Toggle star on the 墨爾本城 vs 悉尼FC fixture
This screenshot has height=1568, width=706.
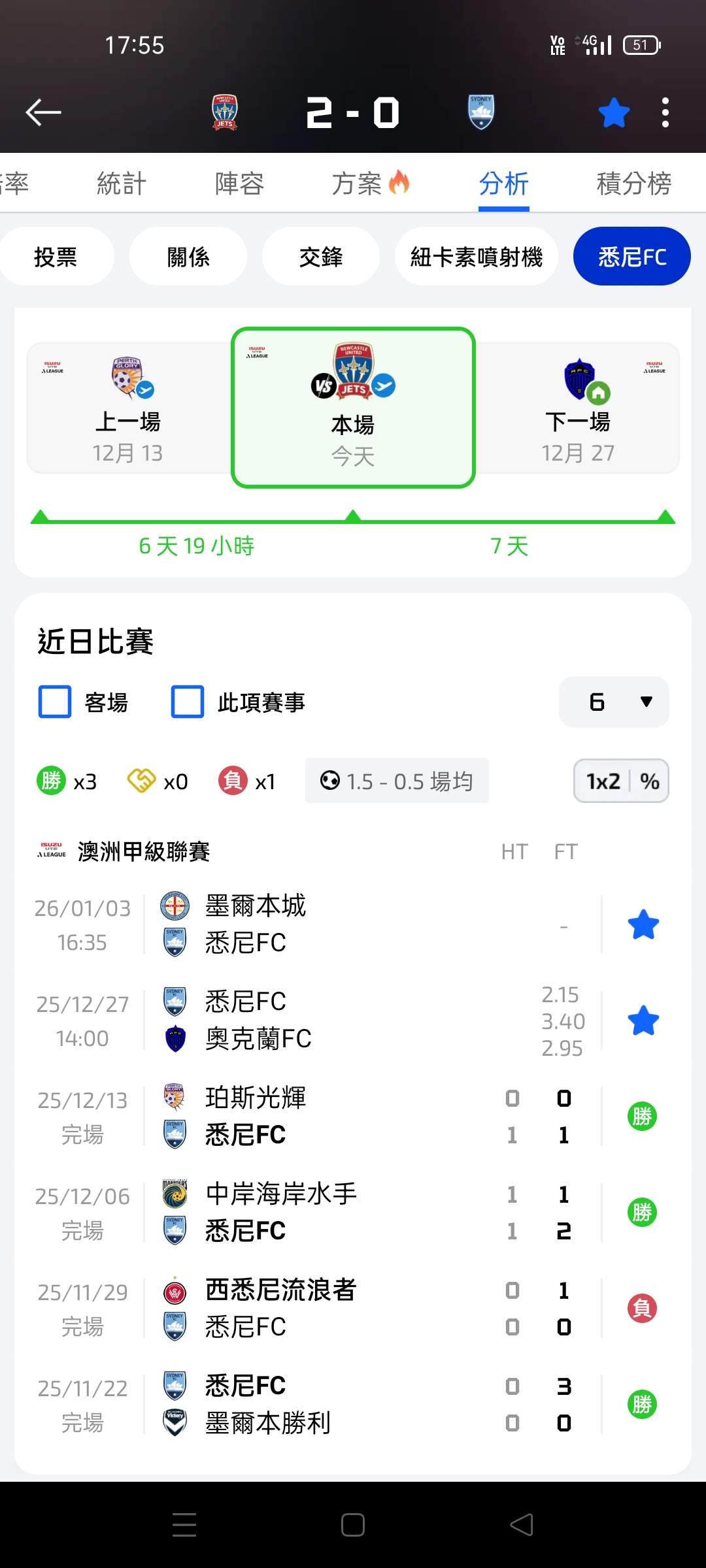point(643,925)
